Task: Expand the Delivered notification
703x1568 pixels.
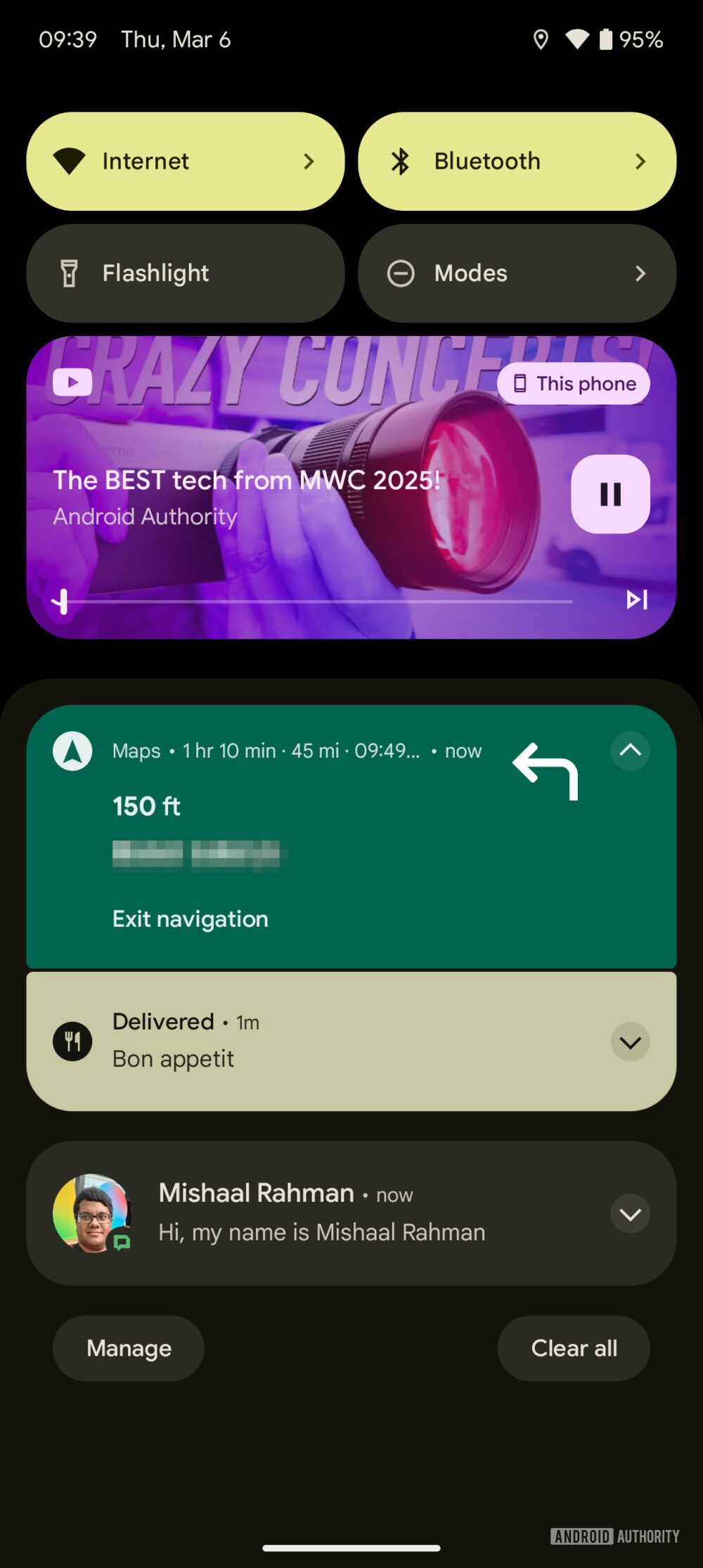Action: [x=630, y=1042]
